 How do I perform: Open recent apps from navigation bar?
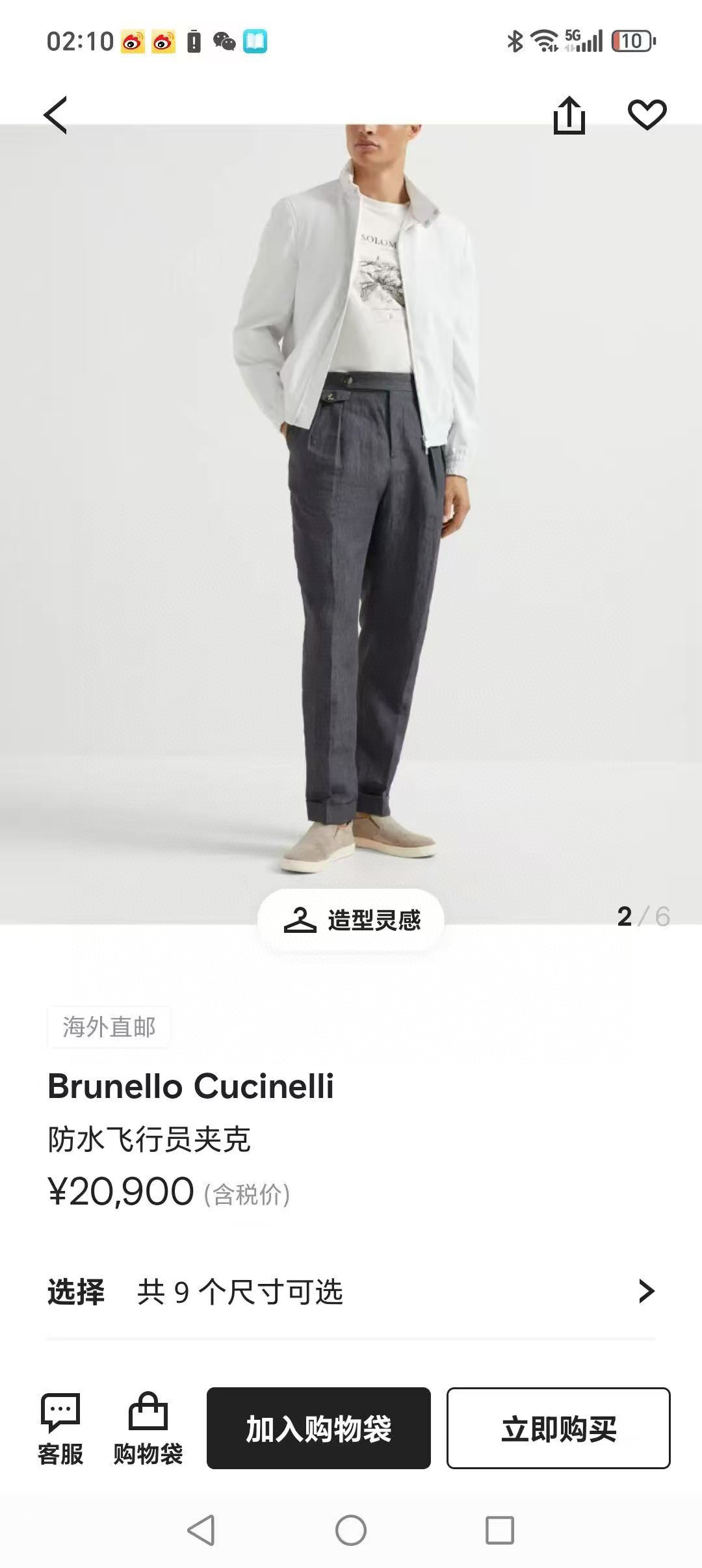click(500, 1530)
